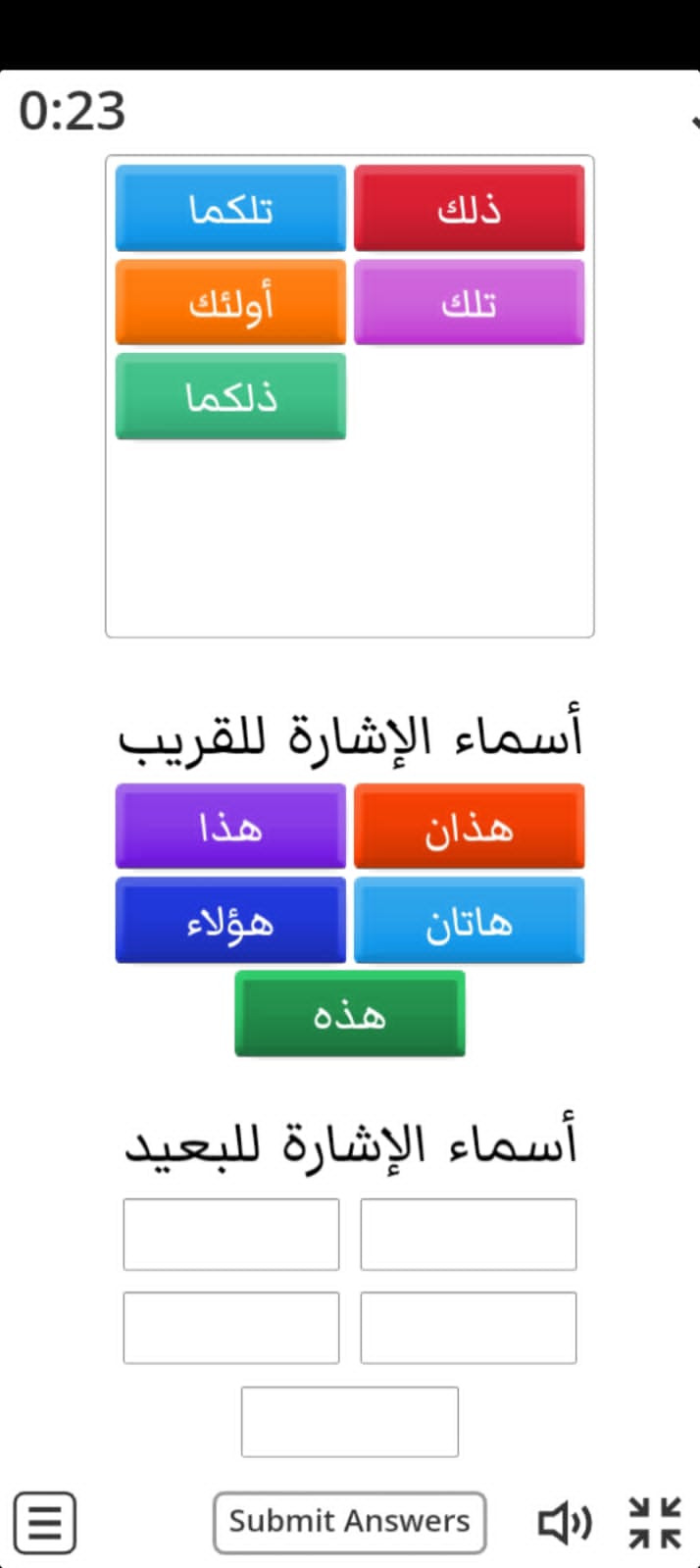Select the blue تلكما word tile
This screenshot has width=700, height=1568.
pyautogui.click(x=230, y=208)
